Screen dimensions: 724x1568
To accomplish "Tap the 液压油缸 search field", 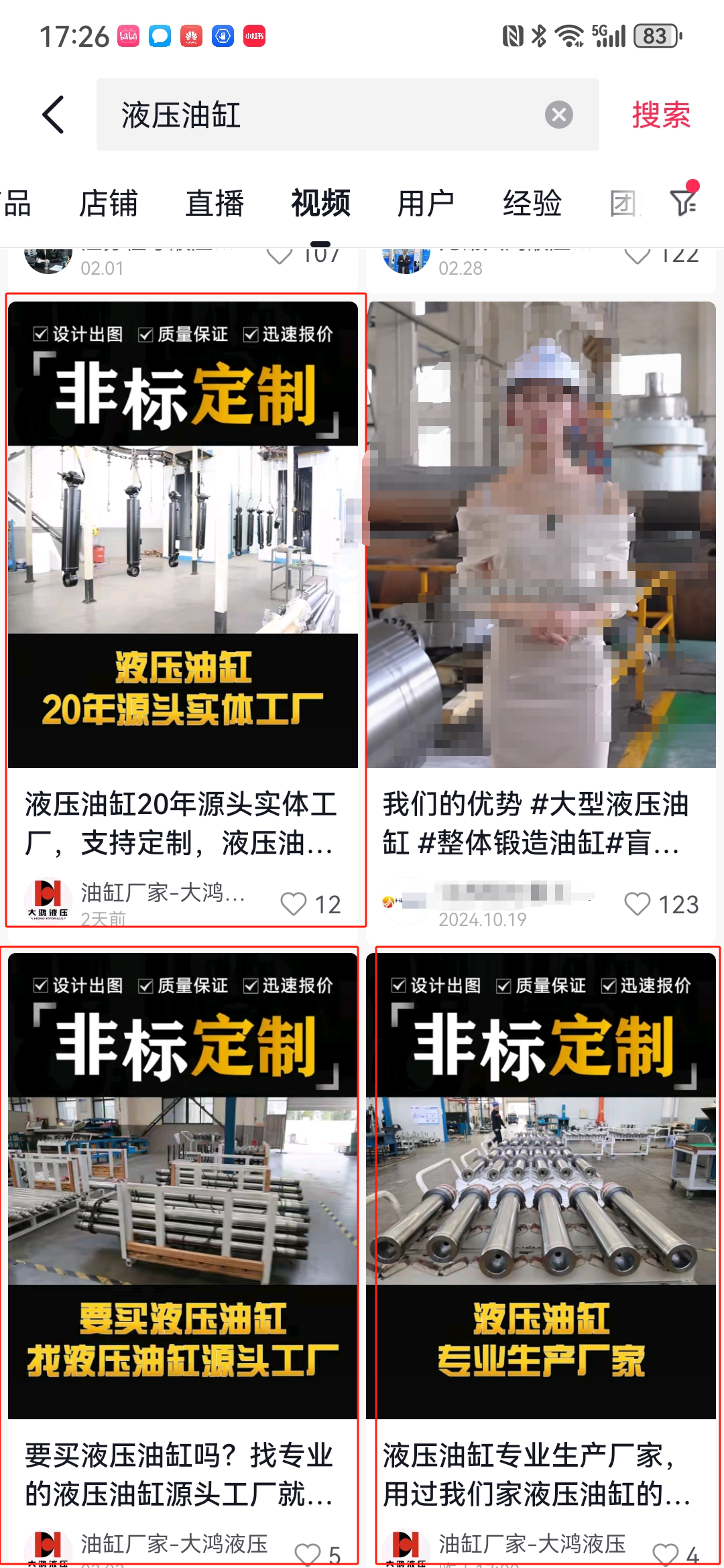I will point(322,115).
